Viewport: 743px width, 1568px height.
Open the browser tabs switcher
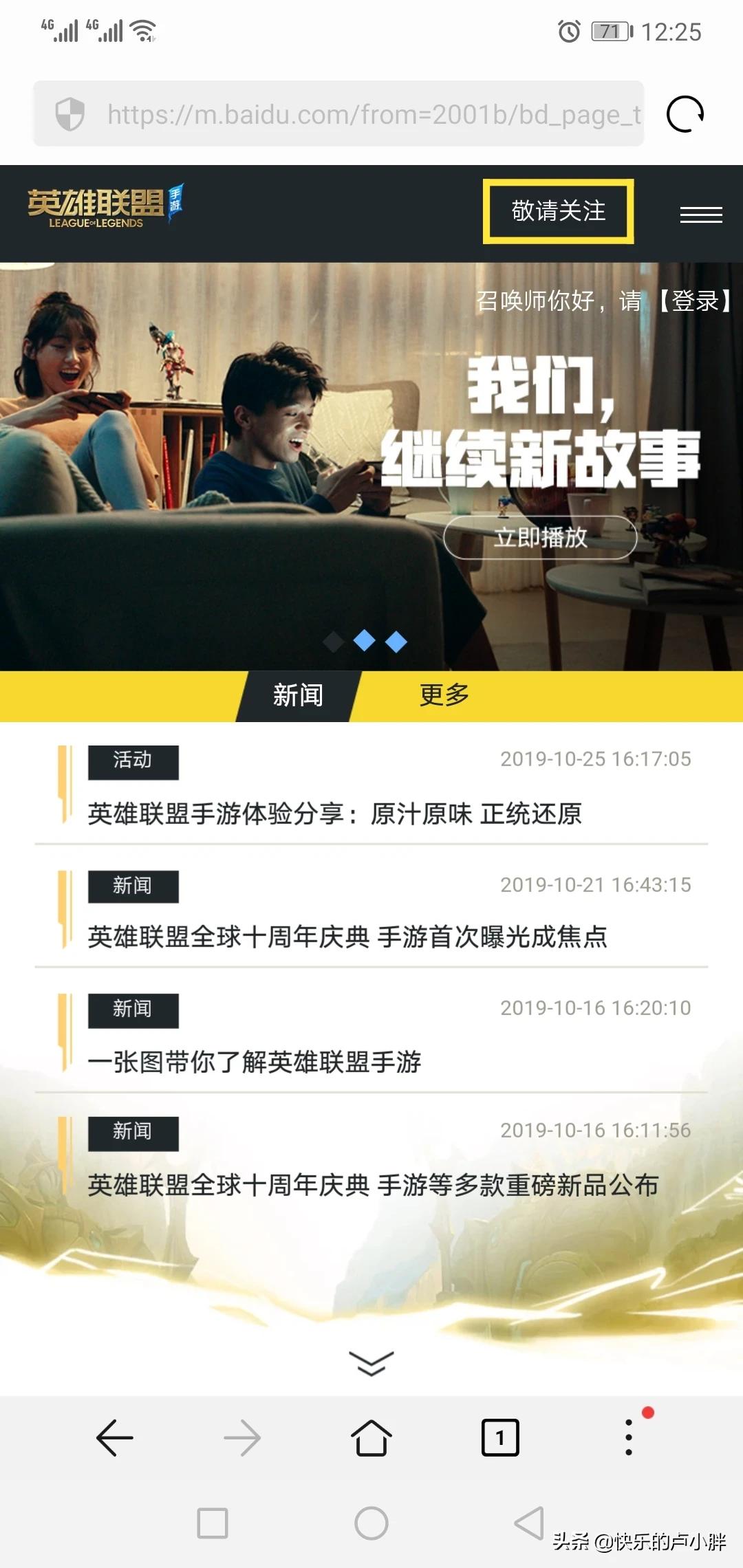(500, 1437)
